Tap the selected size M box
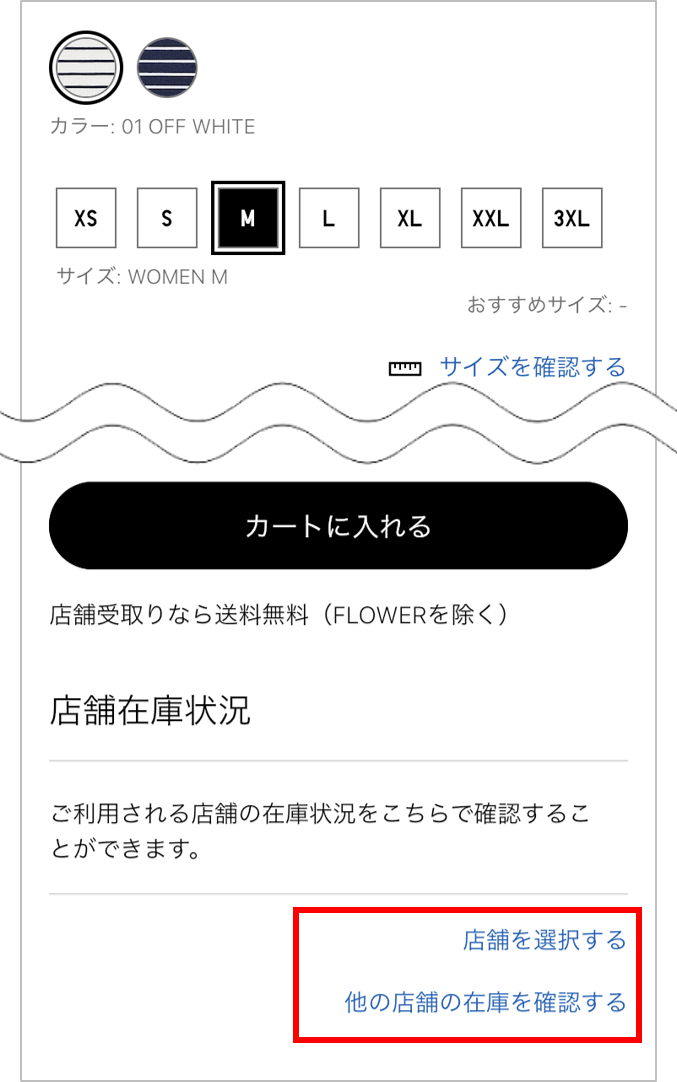The height and width of the screenshot is (1082, 677). (248, 218)
